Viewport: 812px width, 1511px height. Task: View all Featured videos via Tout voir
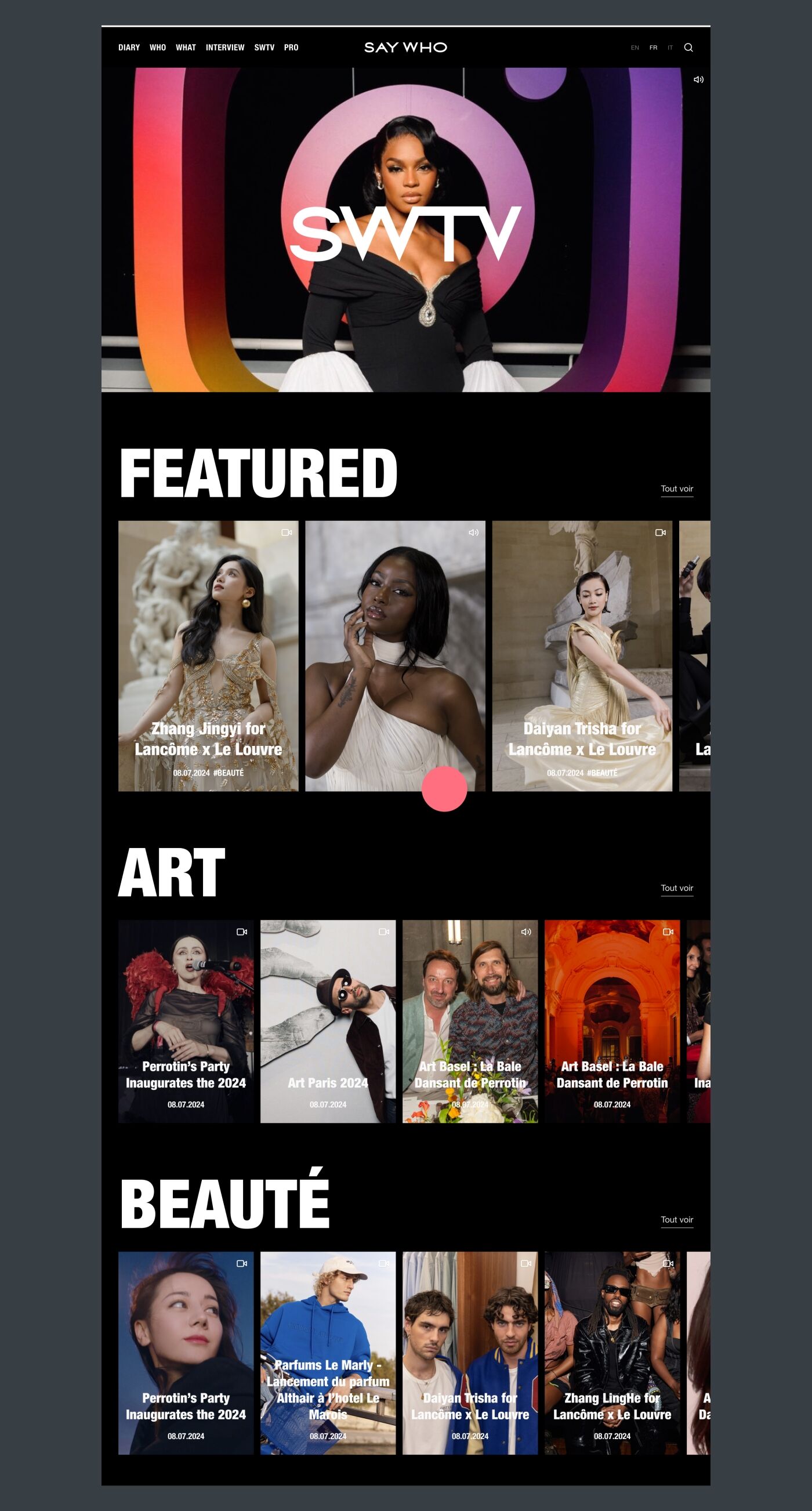[676, 488]
